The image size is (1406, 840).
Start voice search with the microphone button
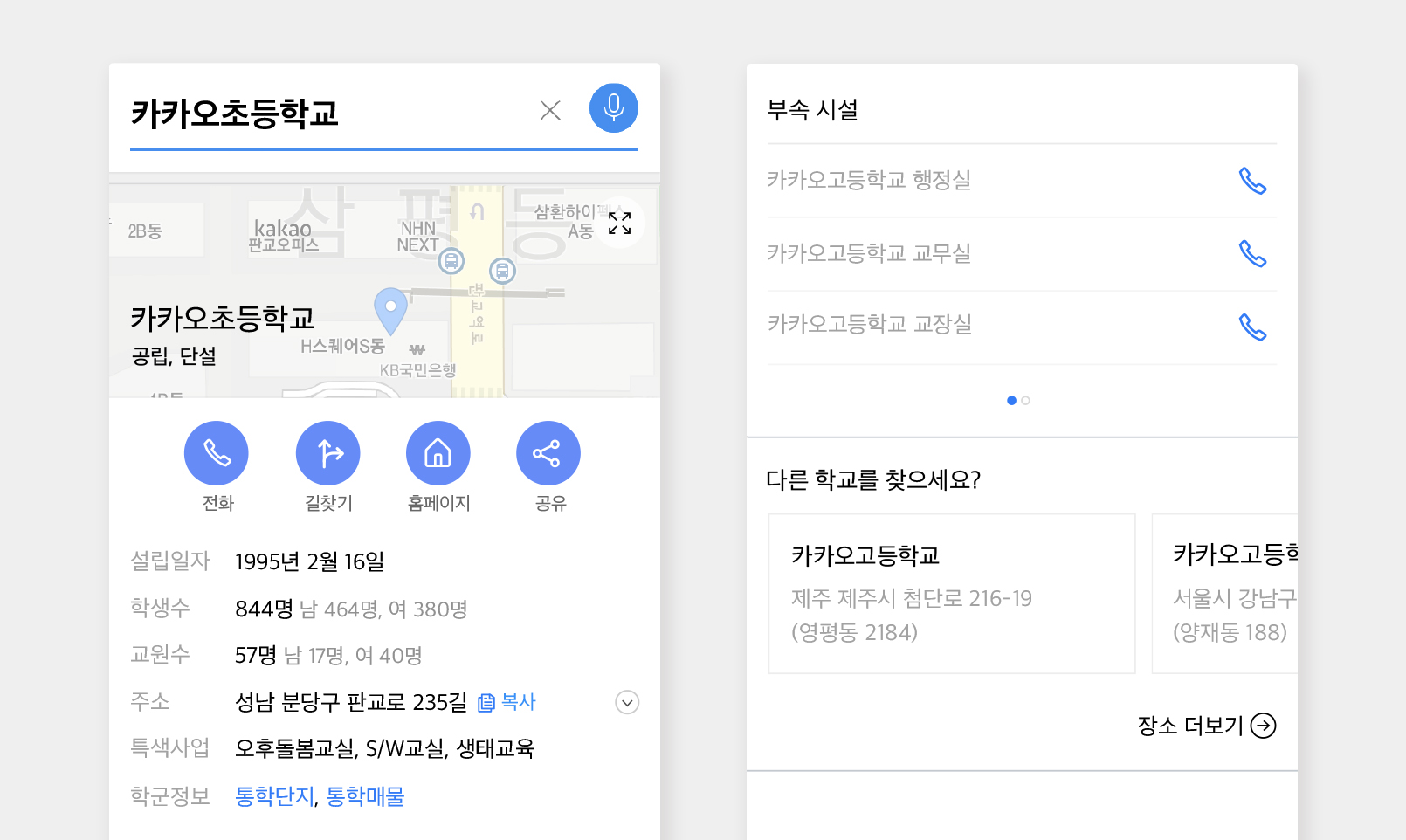pyautogui.click(x=614, y=108)
